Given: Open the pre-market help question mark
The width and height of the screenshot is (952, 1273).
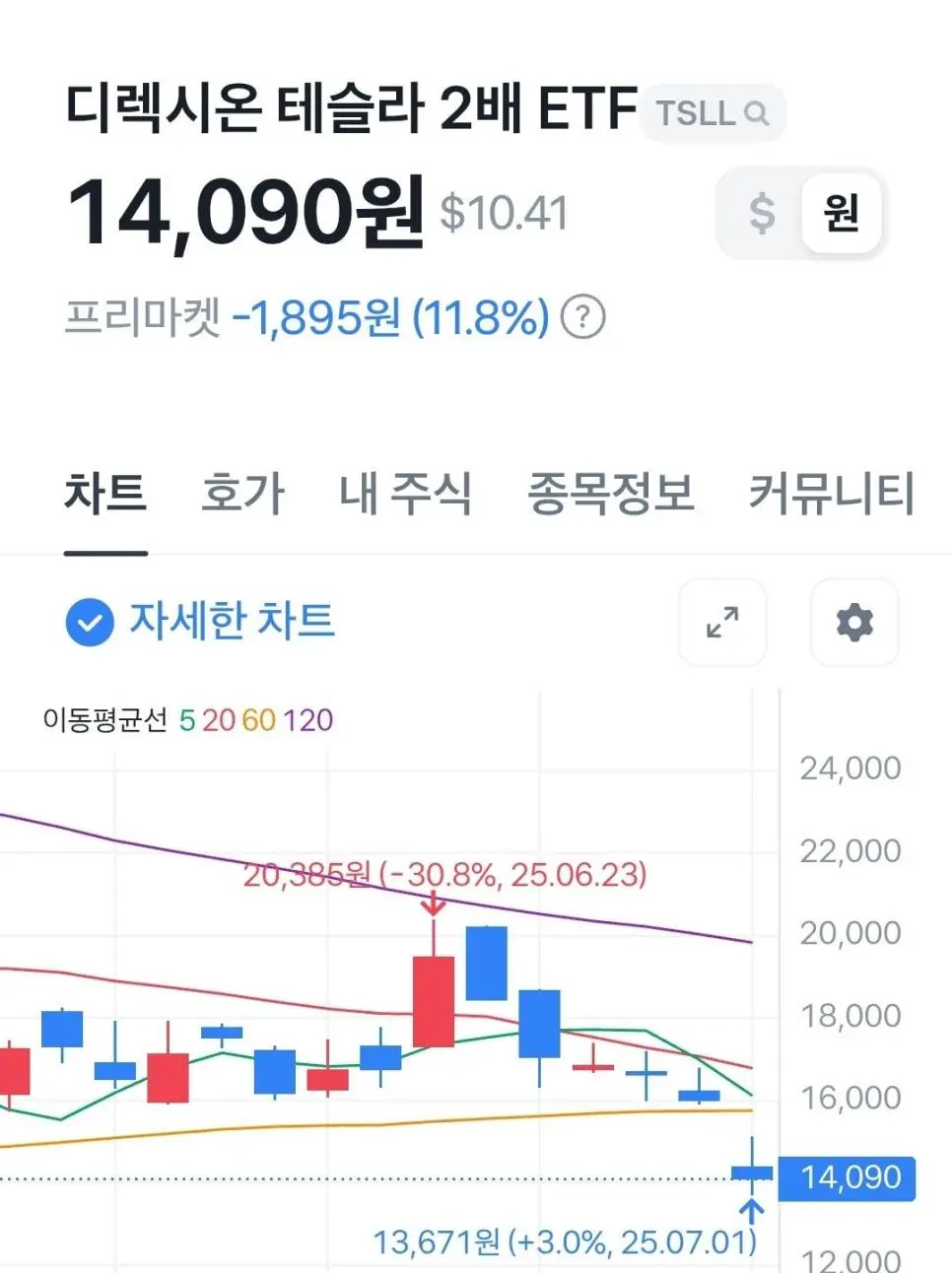Looking at the screenshot, I should 582,318.
